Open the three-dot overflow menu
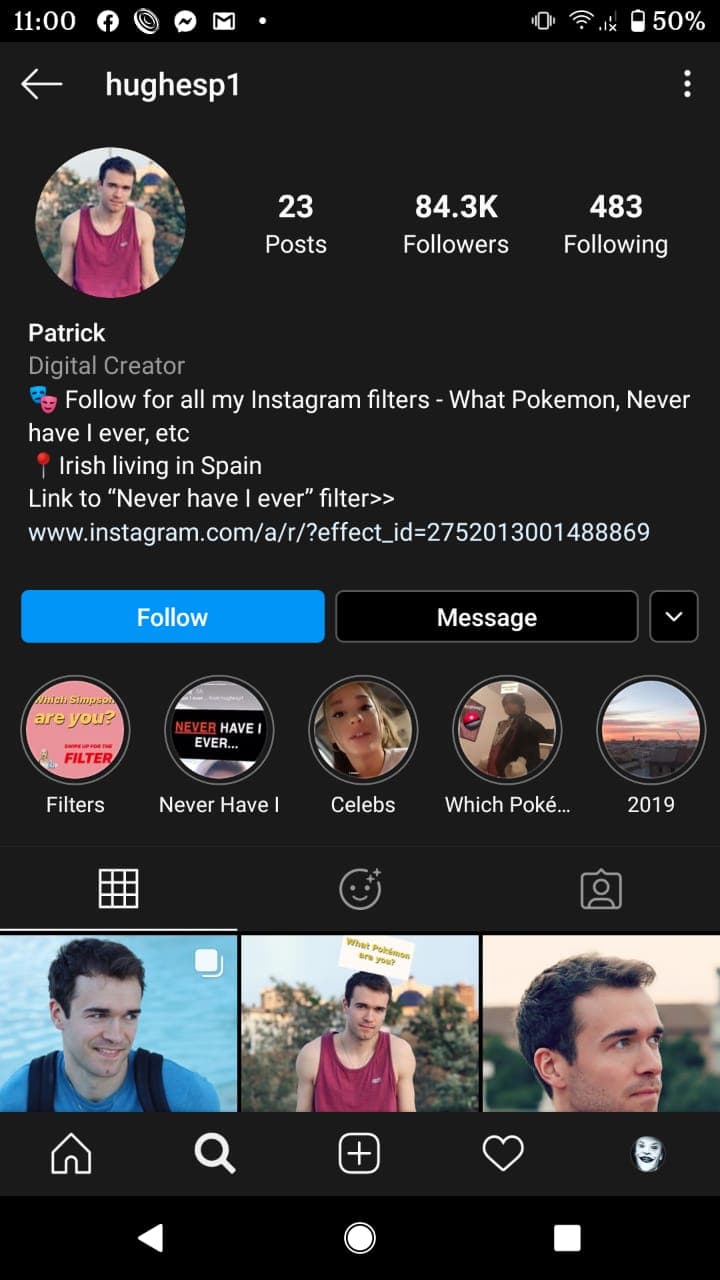 click(687, 84)
